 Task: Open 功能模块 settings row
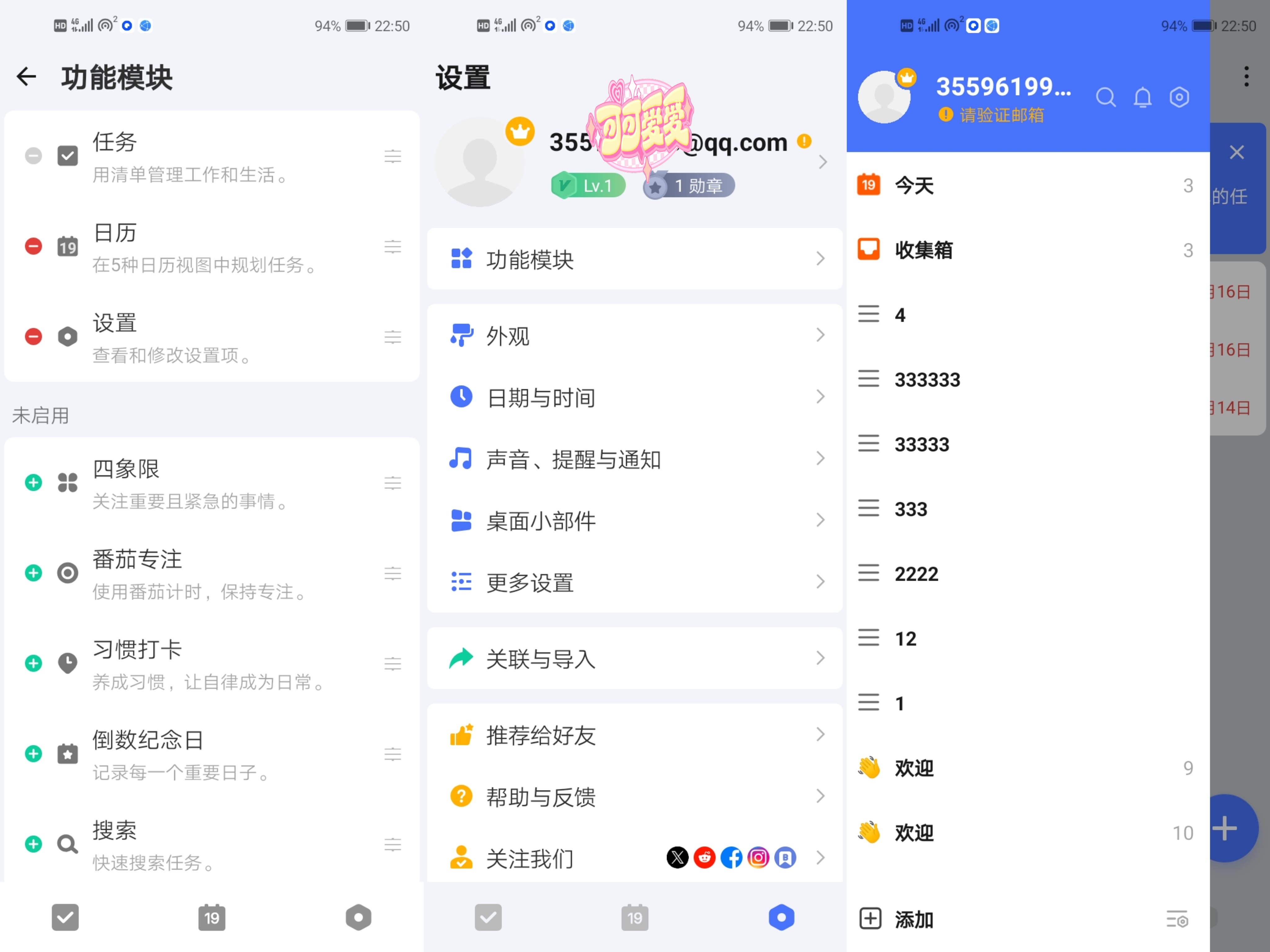(634, 259)
